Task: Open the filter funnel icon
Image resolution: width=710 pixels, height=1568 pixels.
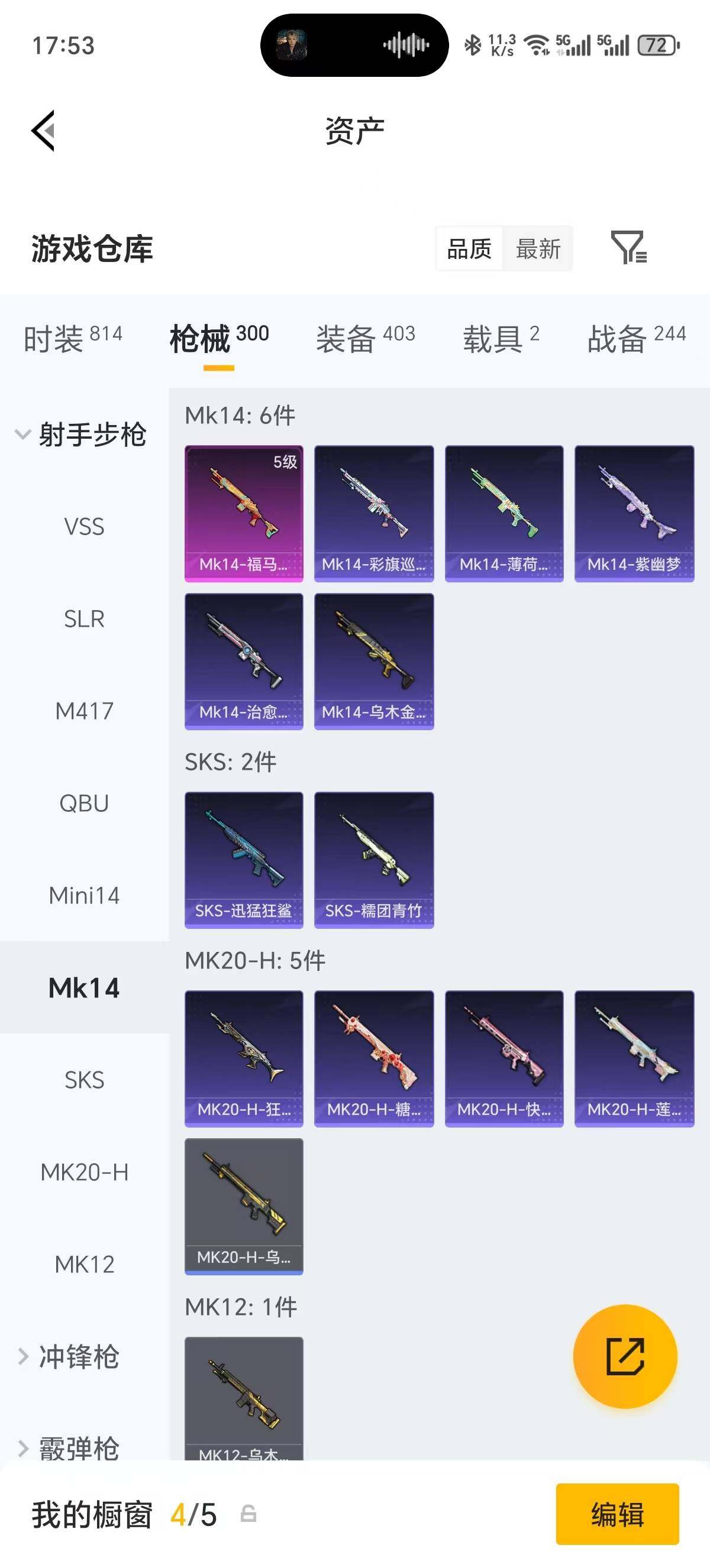Action: (x=628, y=247)
